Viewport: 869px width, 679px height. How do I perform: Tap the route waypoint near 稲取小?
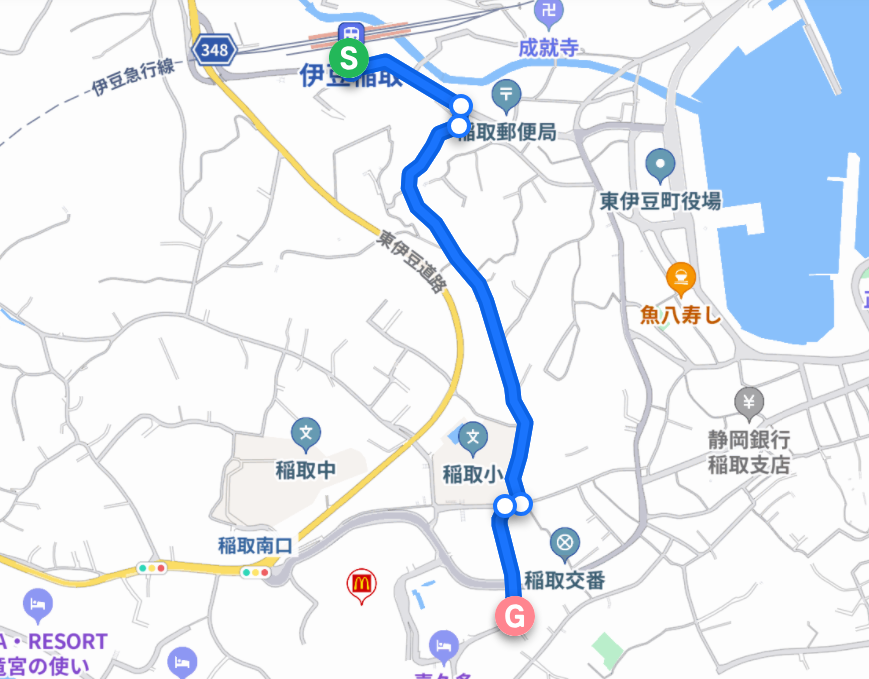click(x=521, y=503)
